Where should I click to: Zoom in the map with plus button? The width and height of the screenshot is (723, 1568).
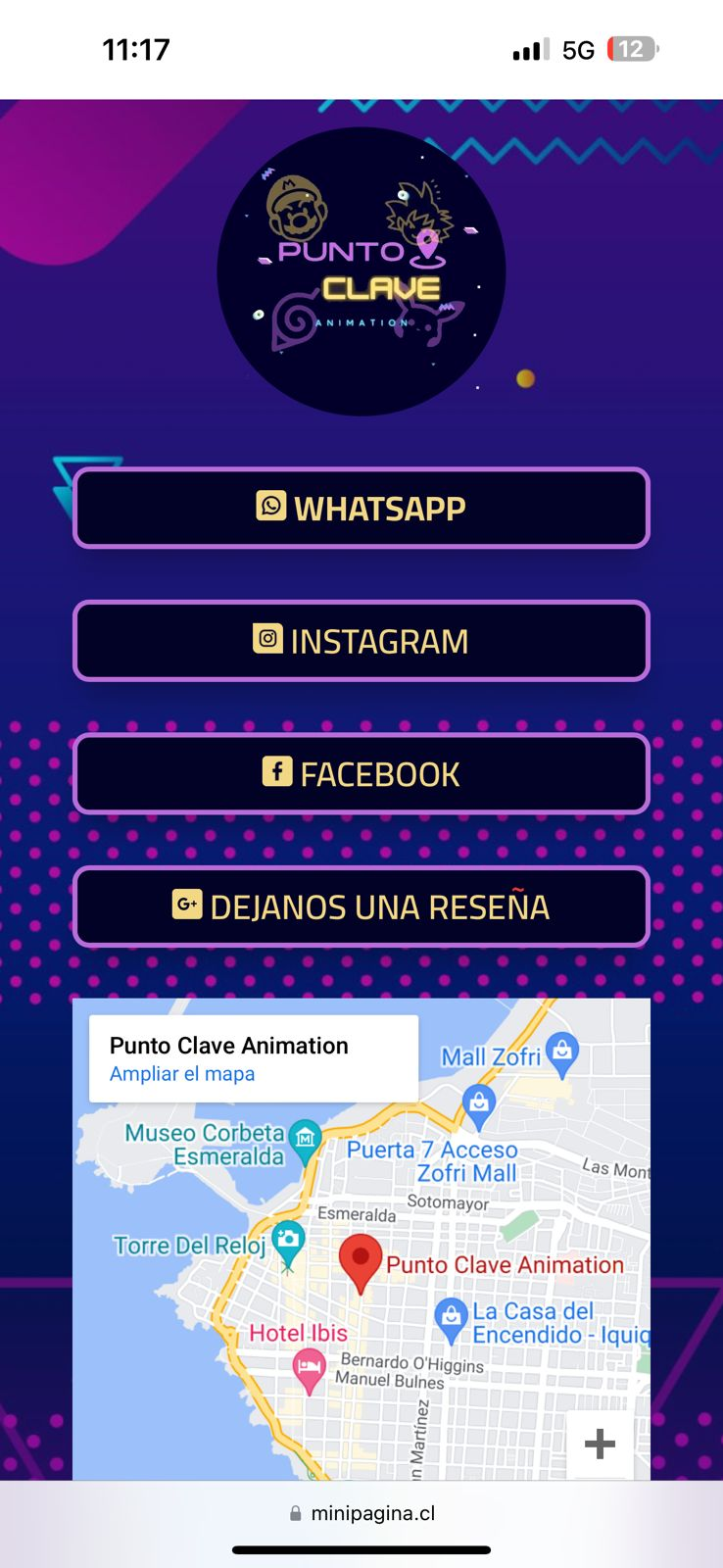pos(600,1443)
